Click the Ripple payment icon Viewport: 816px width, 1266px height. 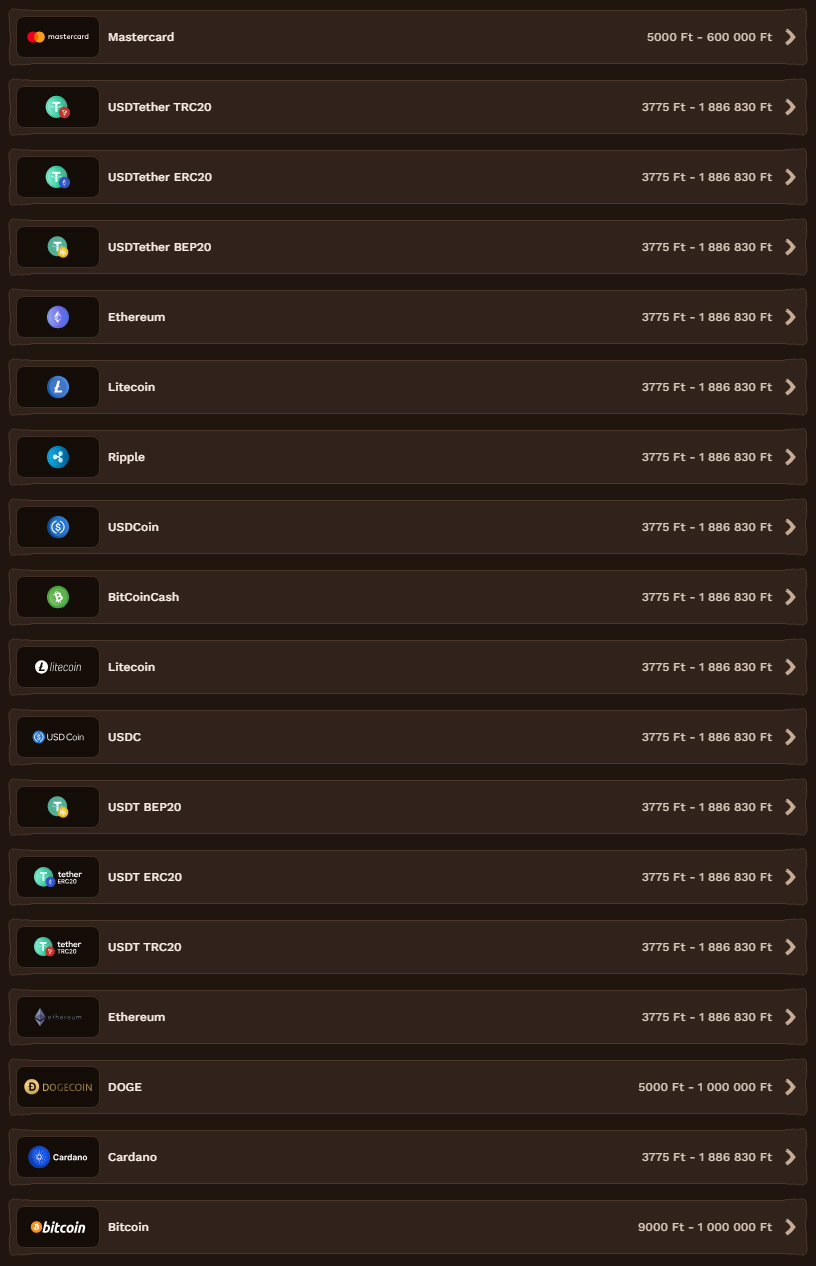click(57, 456)
